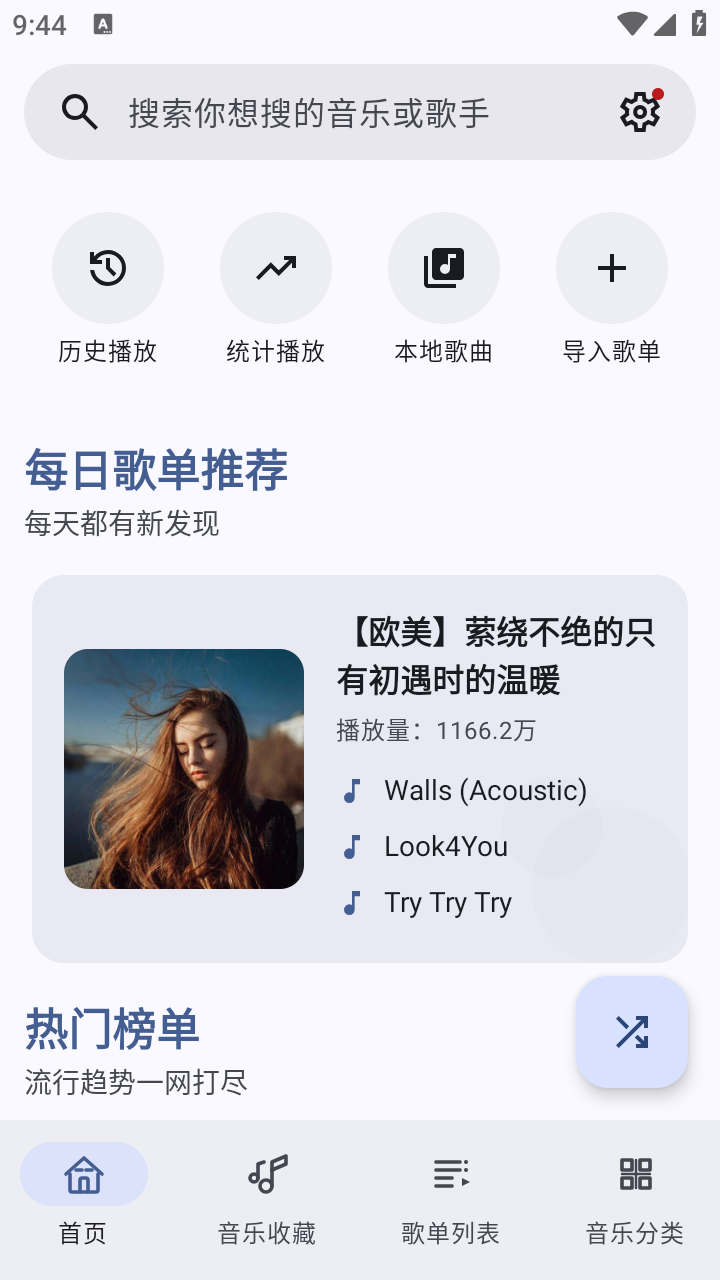Open the settings gear with red dot
The image size is (720, 1280).
click(638, 112)
